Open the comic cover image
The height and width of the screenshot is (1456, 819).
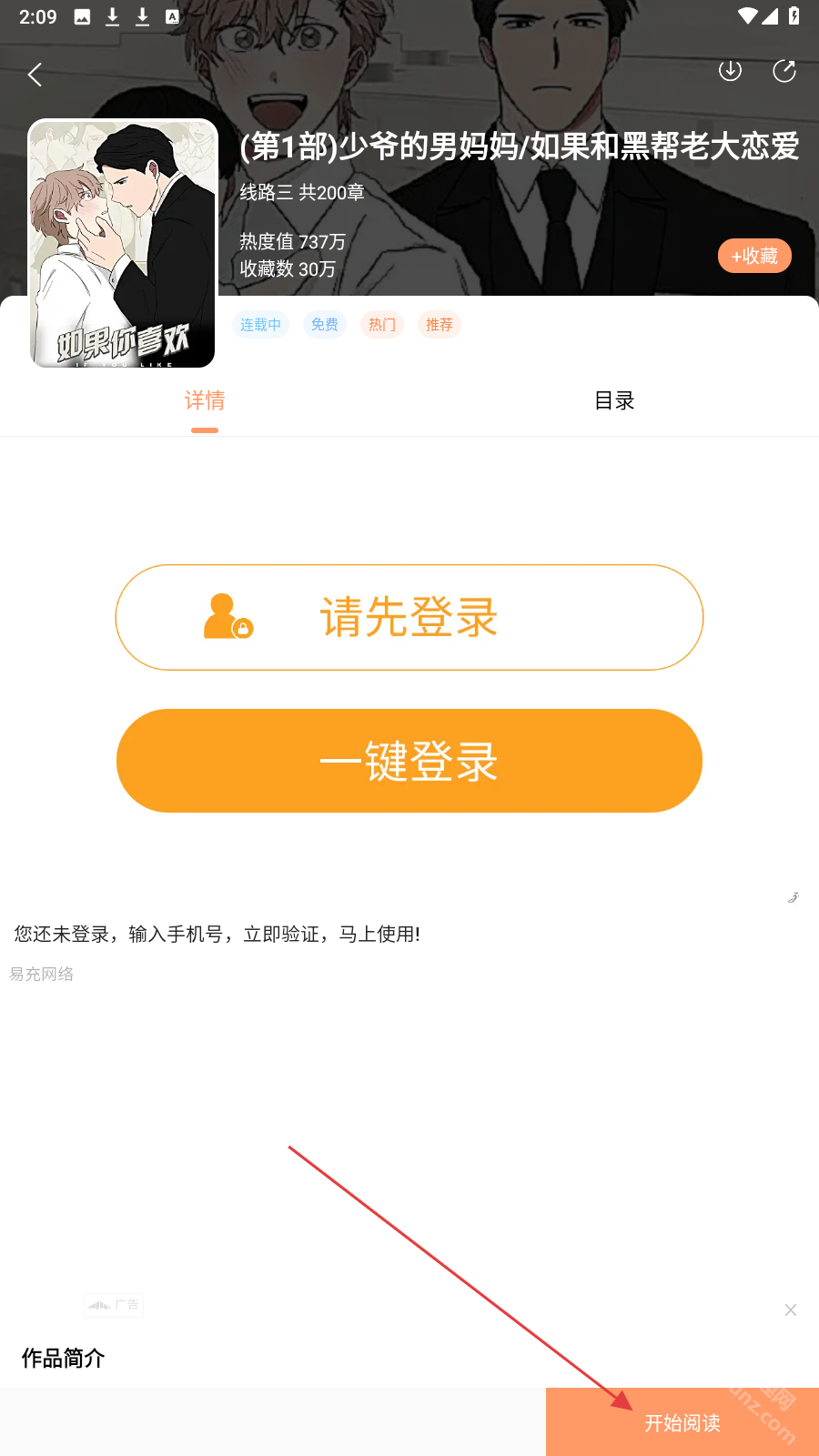click(x=123, y=244)
